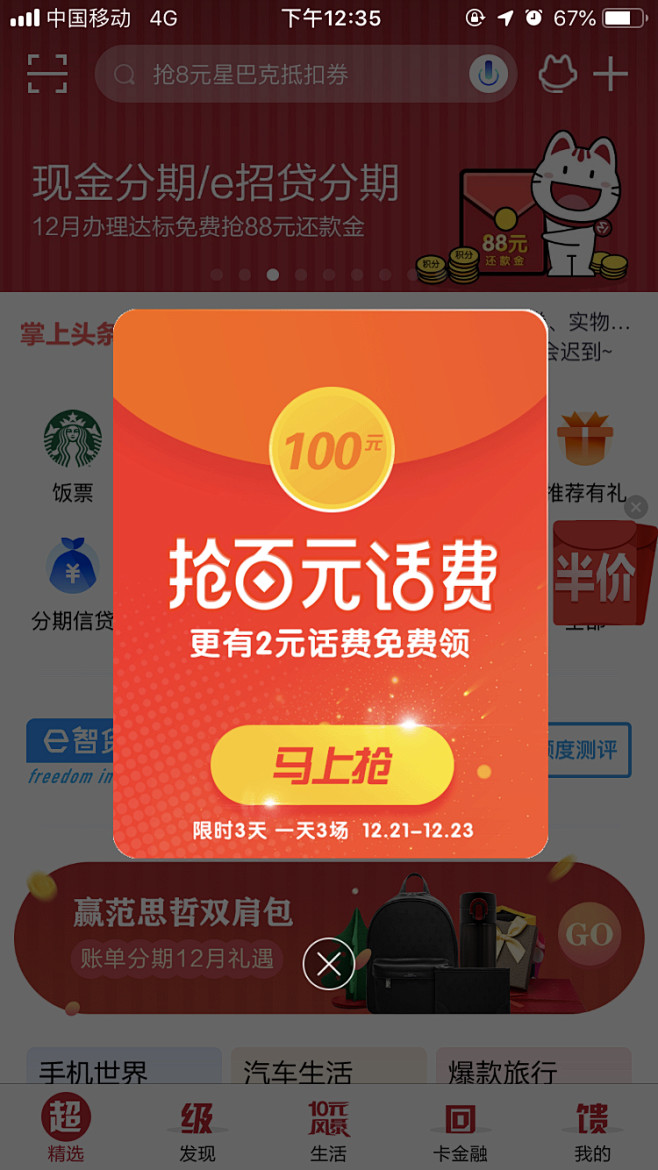Open the cat customer service icon
Image resolution: width=658 pixels, height=1170 pixels.
pos(558,74)
